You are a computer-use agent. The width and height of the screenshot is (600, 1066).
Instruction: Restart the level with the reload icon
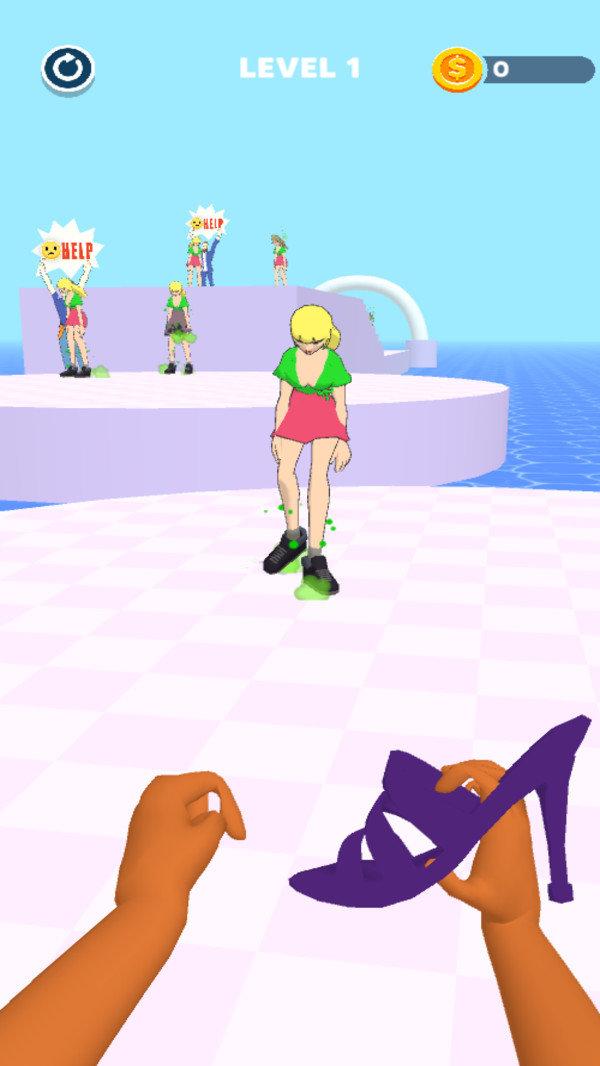68,69
